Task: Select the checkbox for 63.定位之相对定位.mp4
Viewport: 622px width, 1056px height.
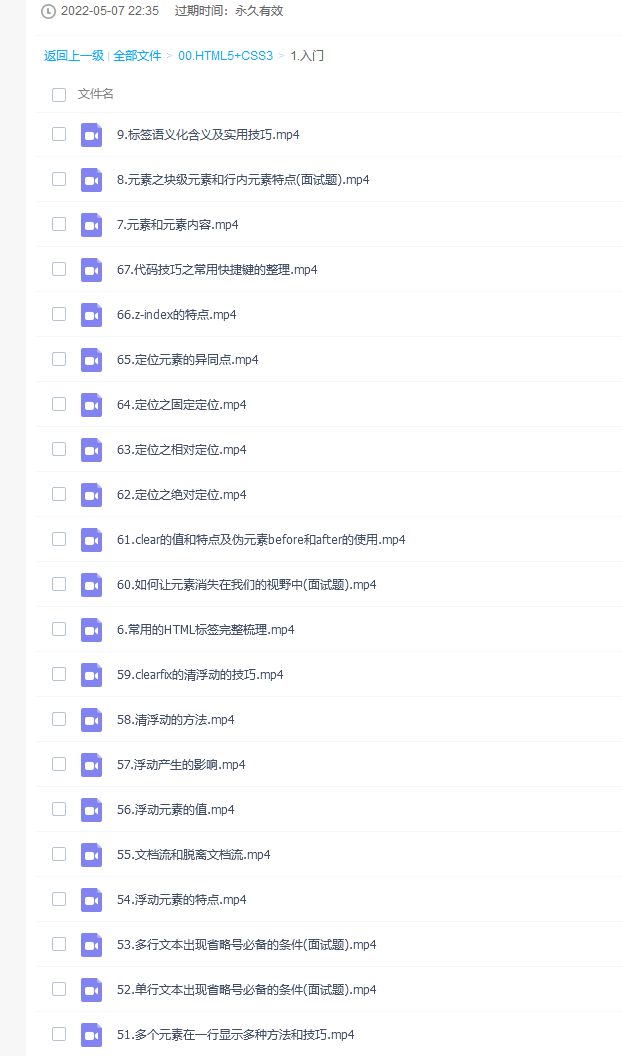Action: pyautogui.click(x=59, y=449)
